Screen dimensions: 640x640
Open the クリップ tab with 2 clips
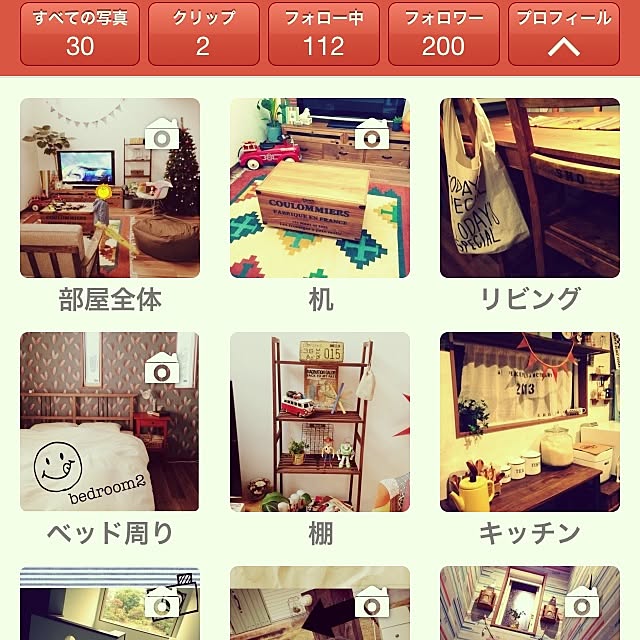point(203,33)
